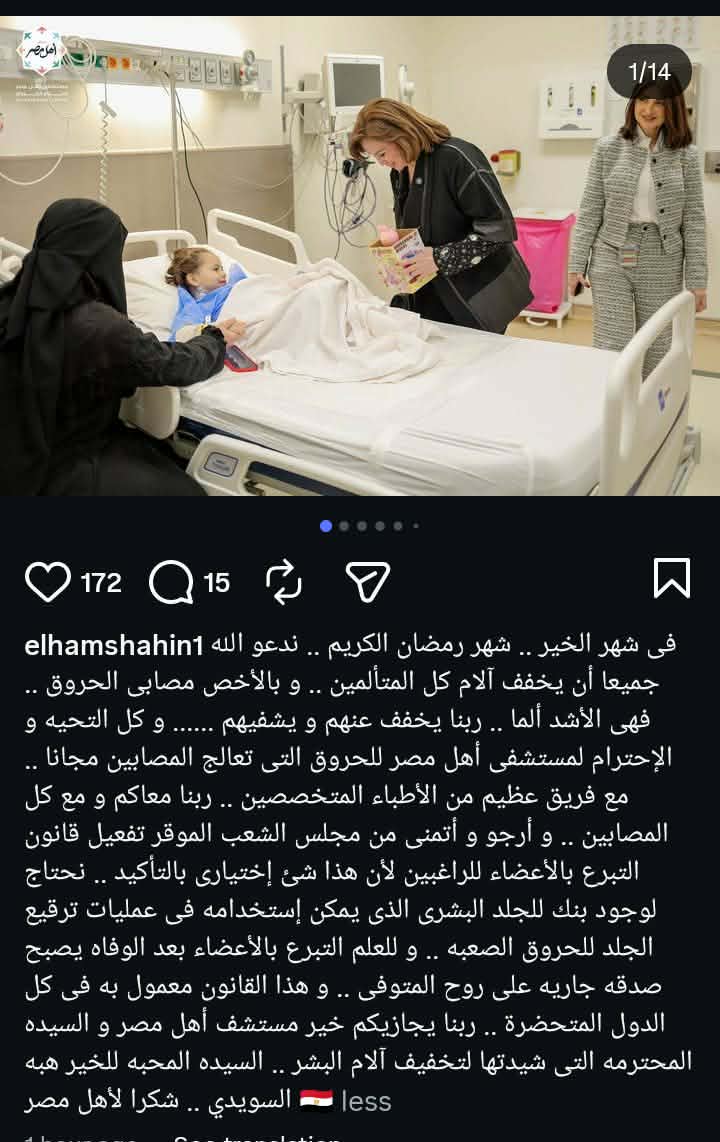Like elhamshahin1's post
The image size is (720, 1142).
[x=48, y=581]
